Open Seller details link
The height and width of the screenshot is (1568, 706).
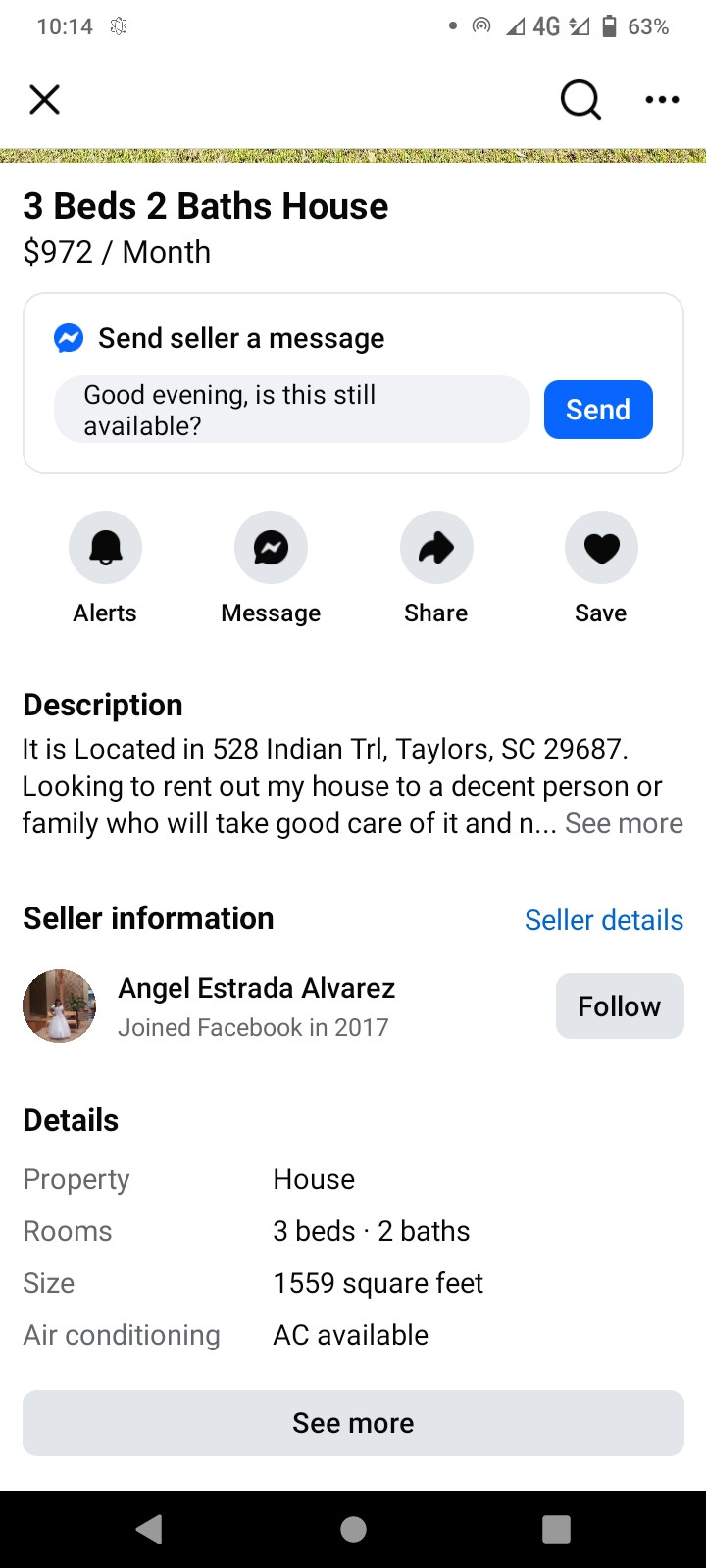tap(603, 920)
